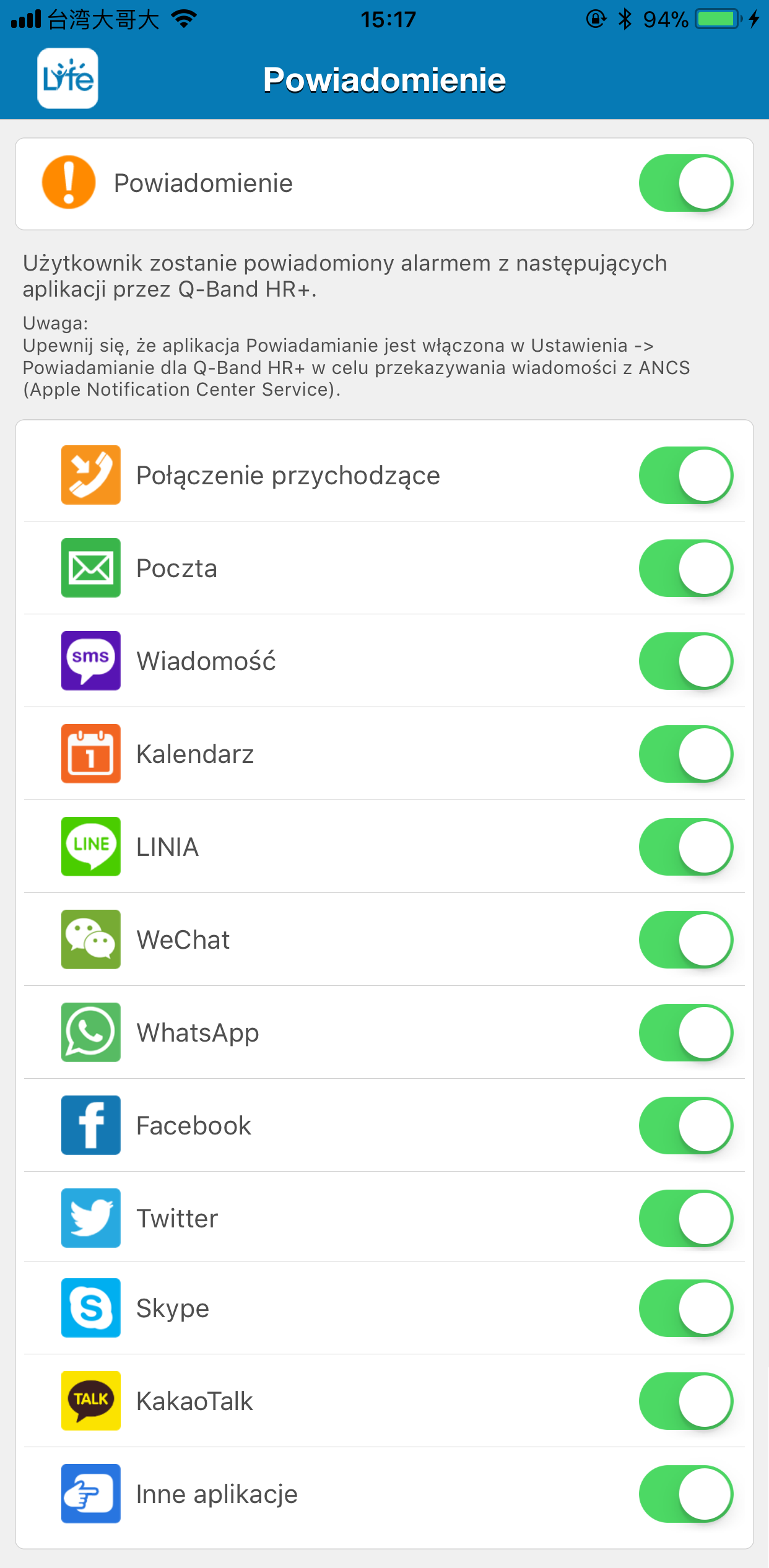Toggle Skype notifications
The image size is (769, 1568).
click(686, 1309)
